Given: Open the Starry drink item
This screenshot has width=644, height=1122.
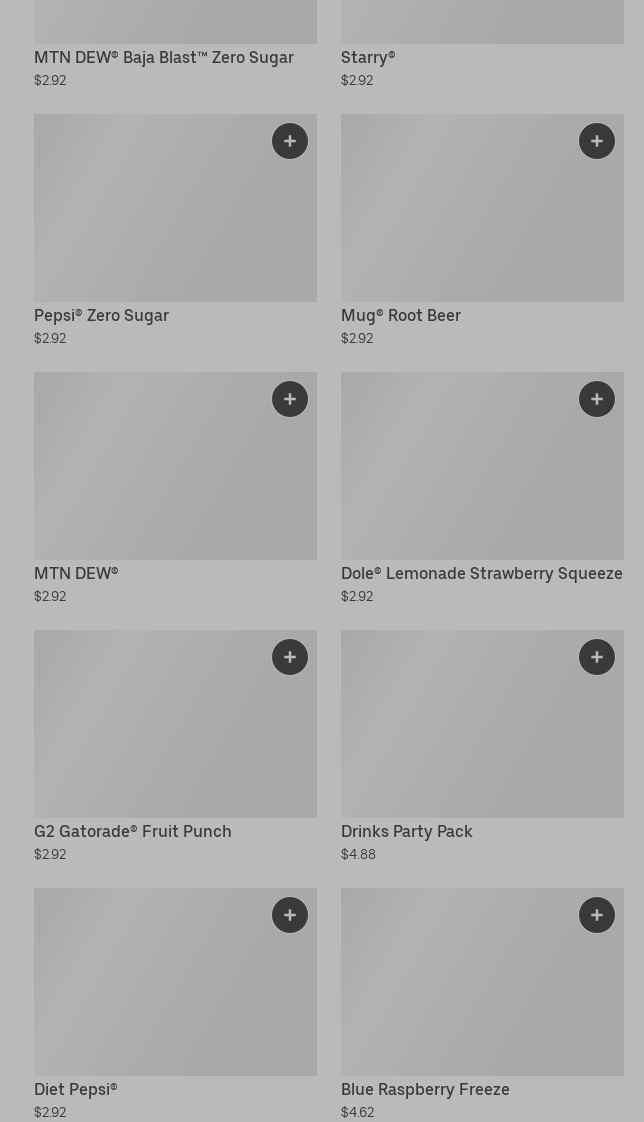Looking at the screenshot, I should pyautogui.click(x=368, y=57).
